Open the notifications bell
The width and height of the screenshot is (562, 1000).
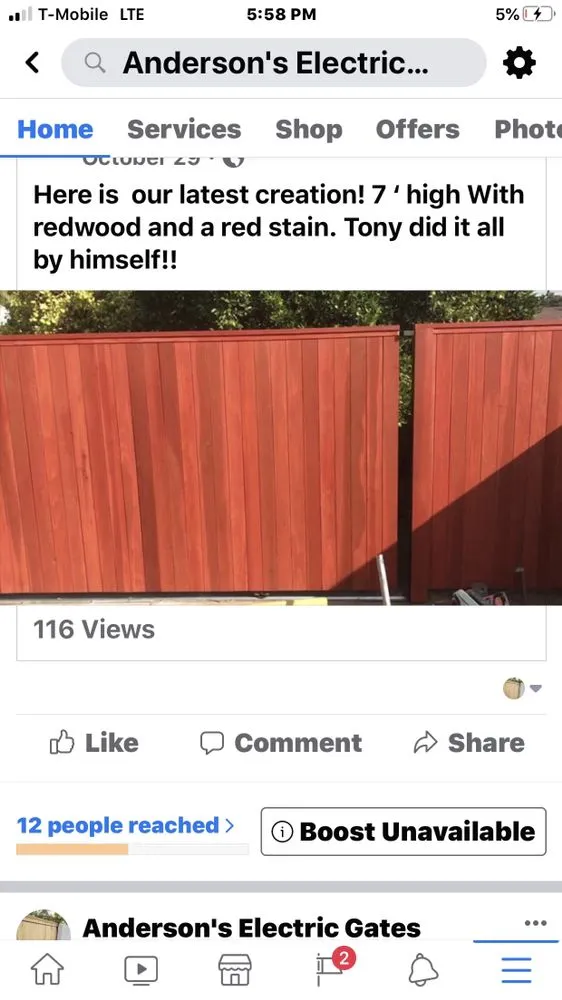pos(423,970)
